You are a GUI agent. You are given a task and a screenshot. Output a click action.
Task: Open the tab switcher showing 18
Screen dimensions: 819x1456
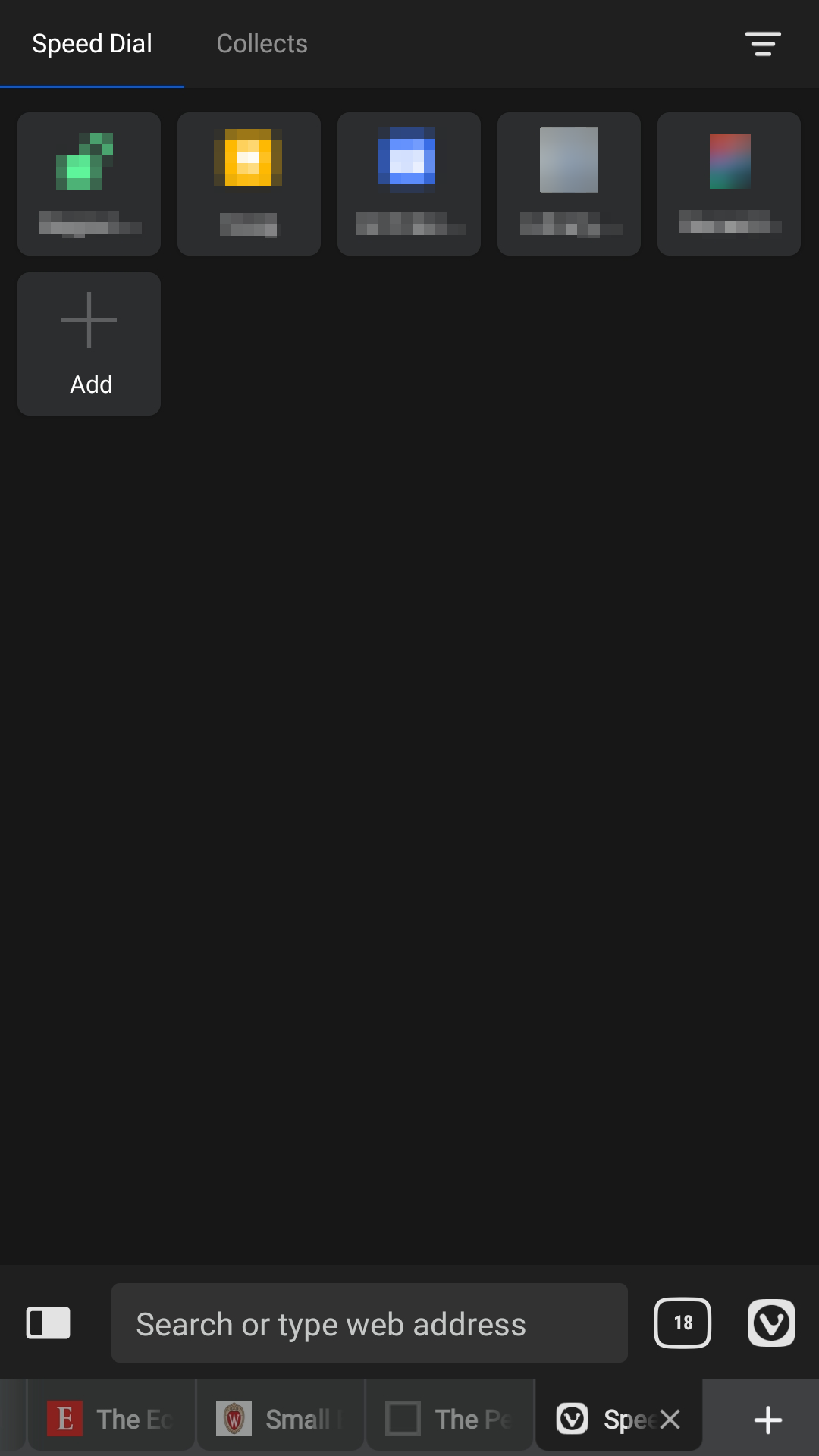click(682, 1323)
